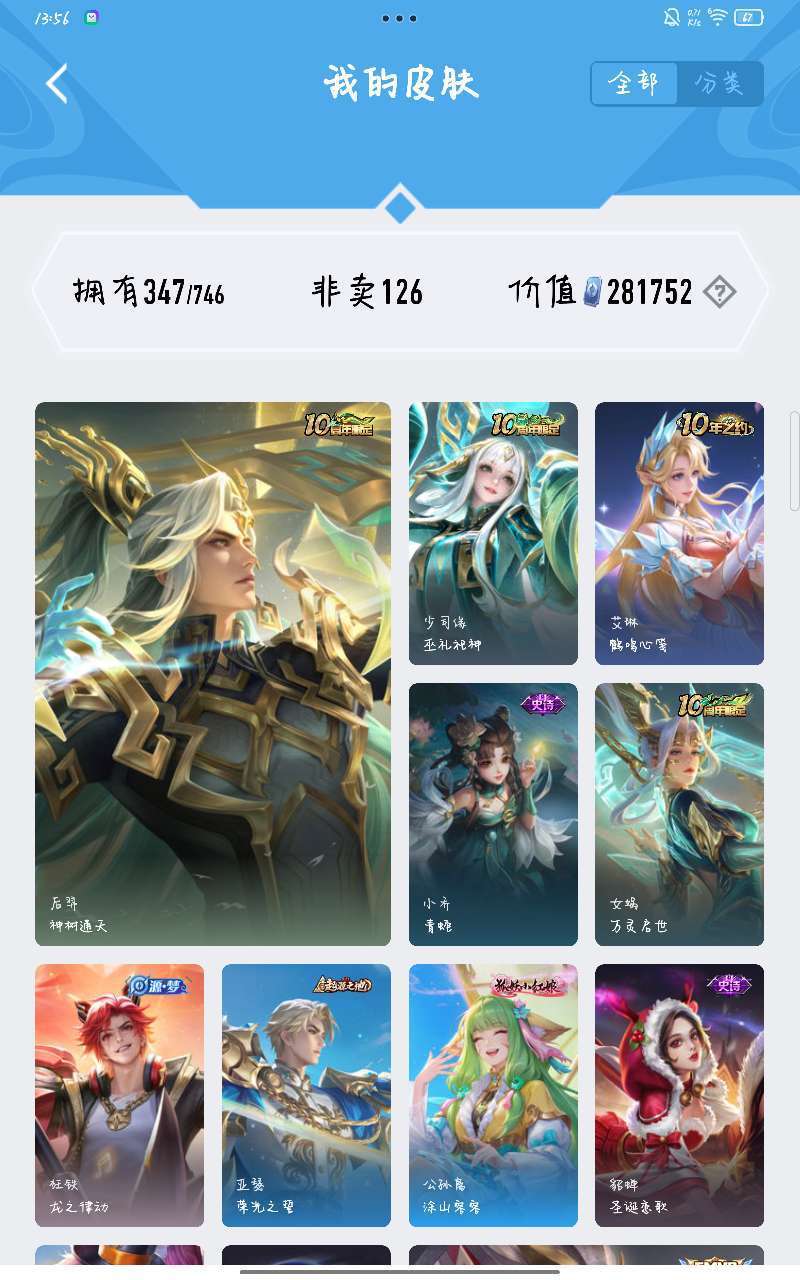Open 貂蝉 圣诞恋歌 skin card
This screenshot has height=1280, width=800.
(x=679, y=1095)
